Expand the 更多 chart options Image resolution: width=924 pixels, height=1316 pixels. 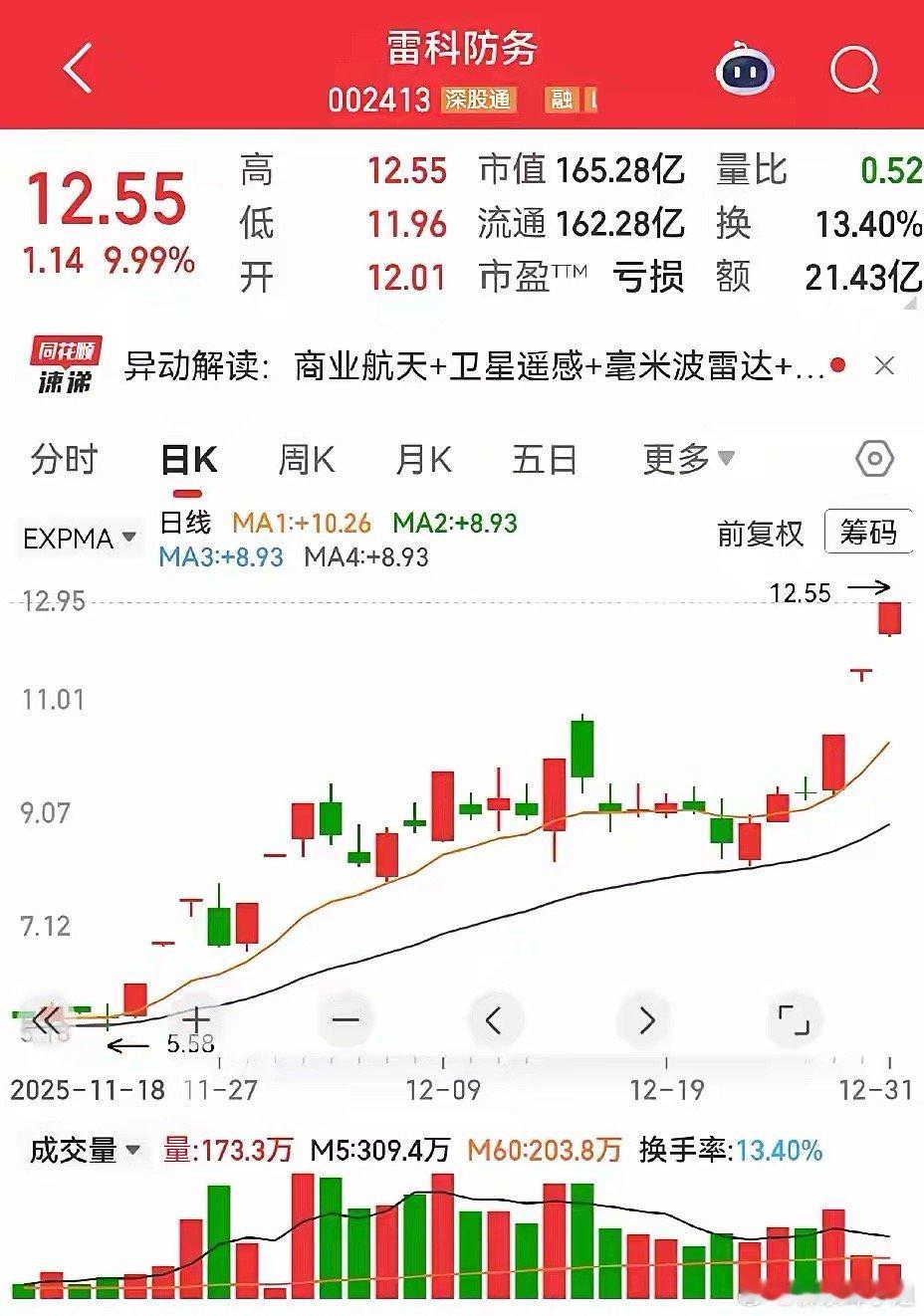(688, 460)
